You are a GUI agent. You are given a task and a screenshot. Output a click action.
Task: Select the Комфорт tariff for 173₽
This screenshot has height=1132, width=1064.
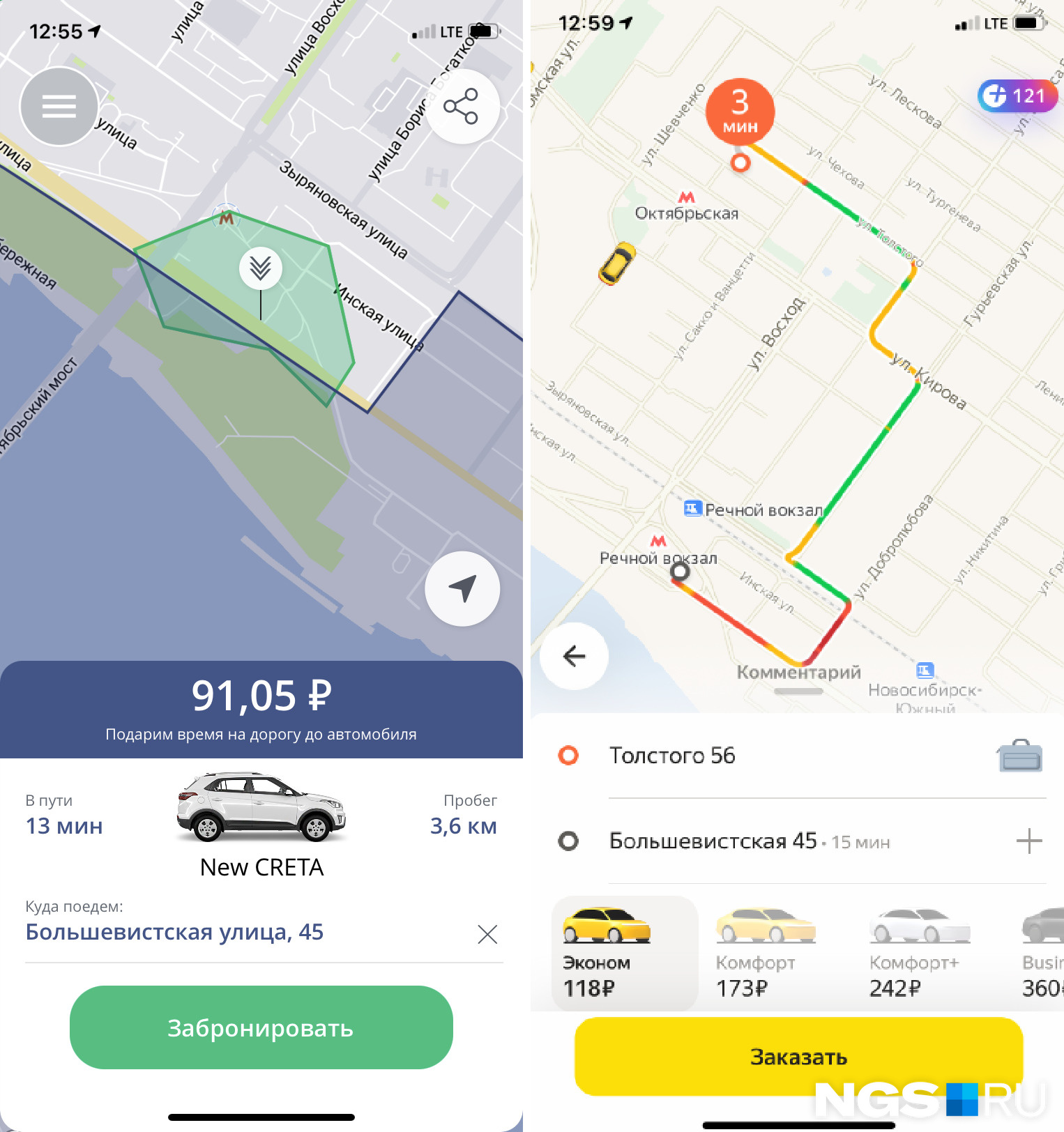pyautogui.click(x=766, y=953)
